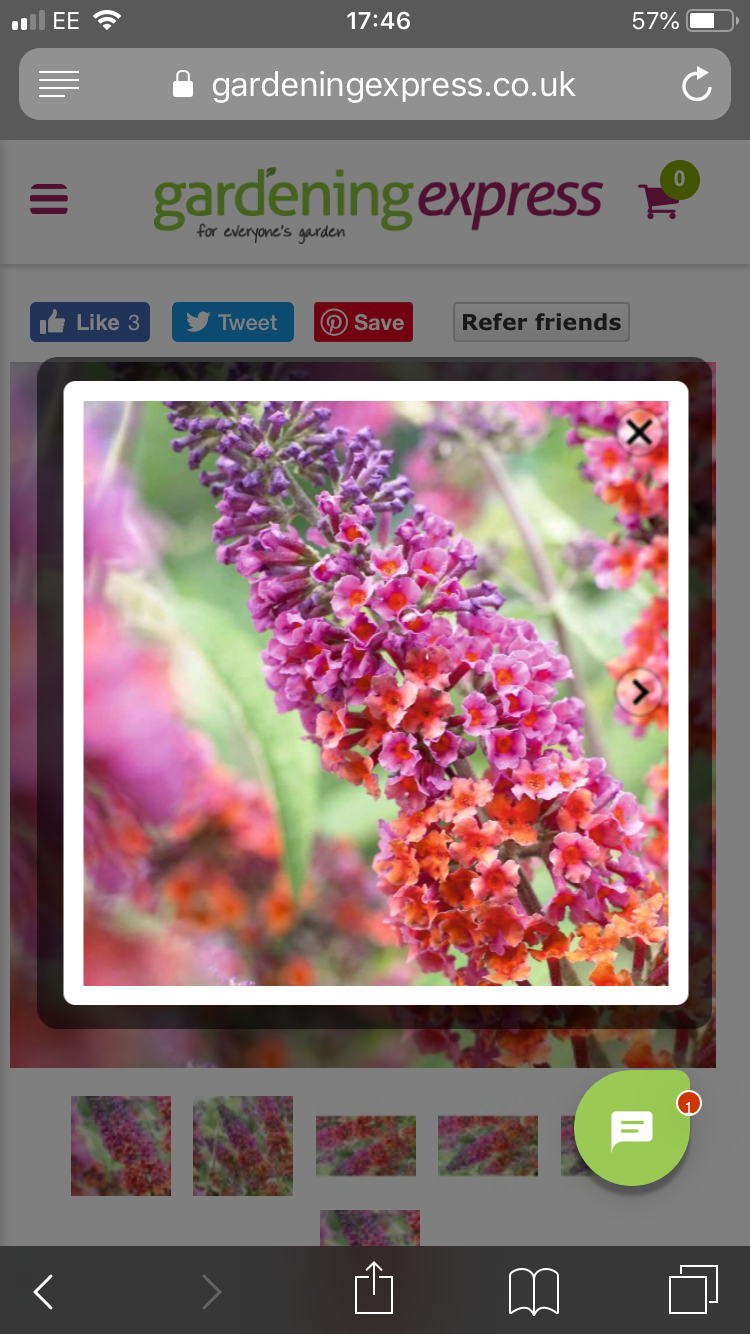Tweet this product page
Viewport: 750px width, 1334px height.
[233, 322]
